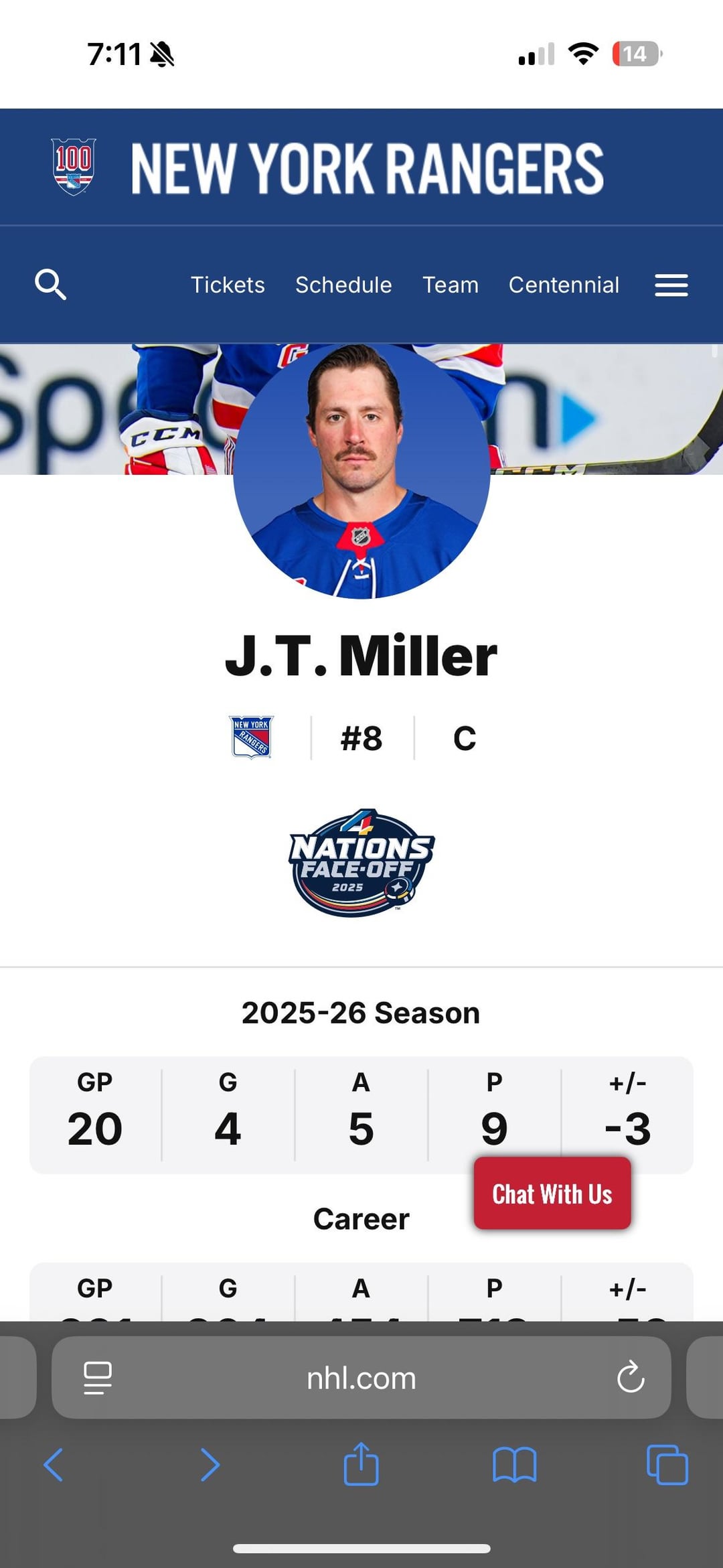Go forward in browser history

pyautogui.click(x=210, y=1465)
